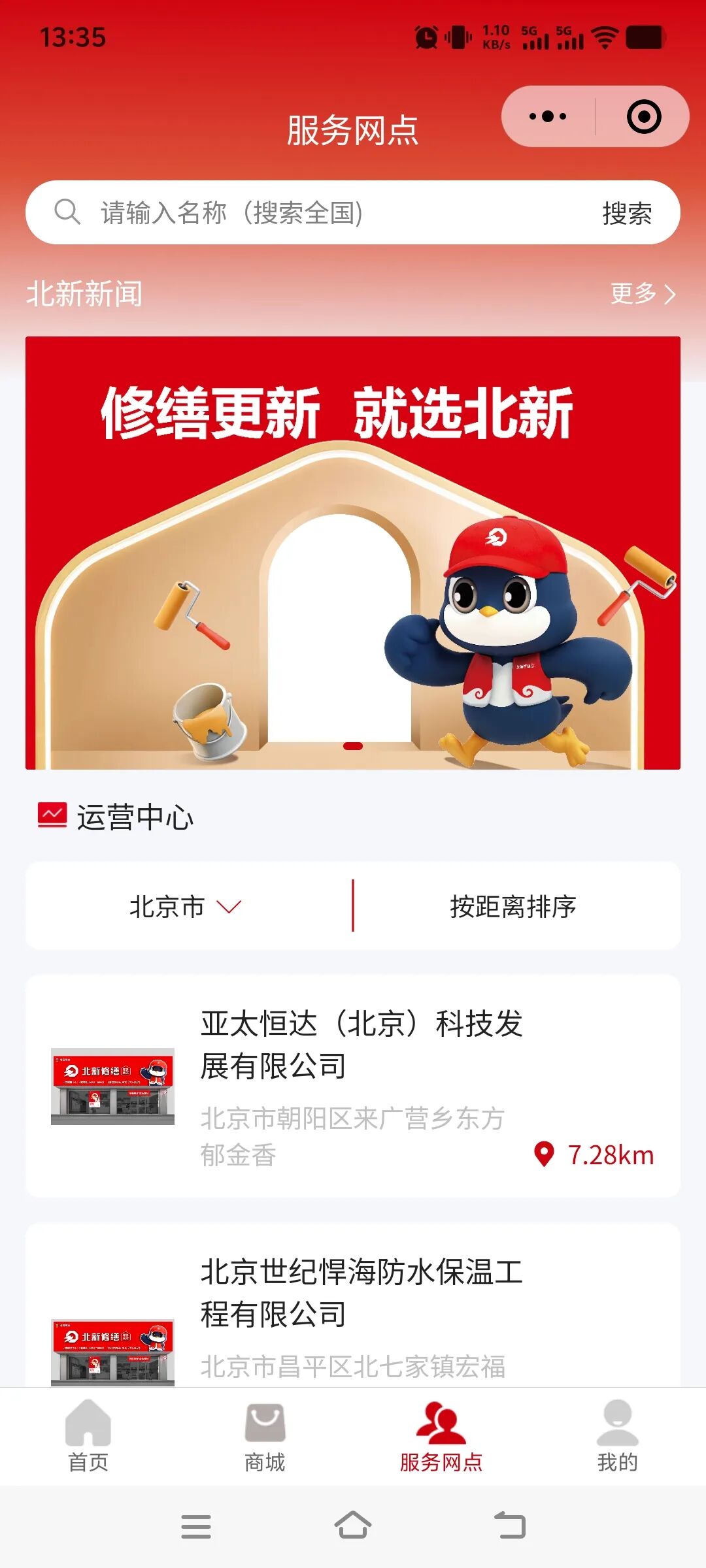Open the 修缮更新 就选北新 banner

(x=353, y=553)
